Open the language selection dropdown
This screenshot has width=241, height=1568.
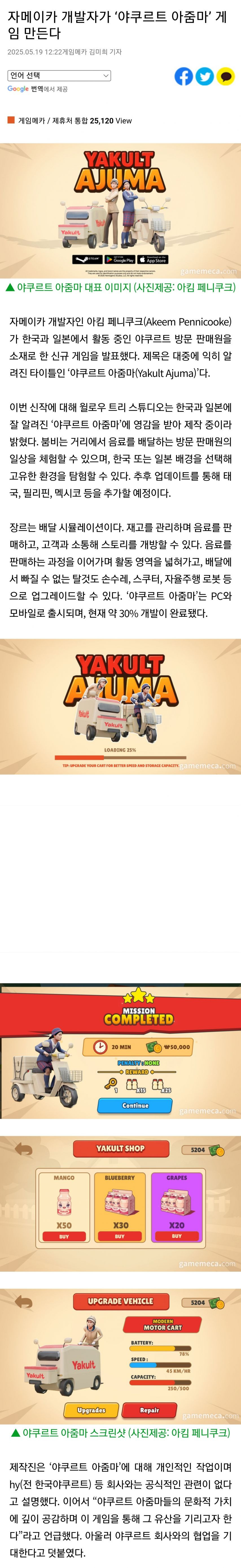[59, 75]
